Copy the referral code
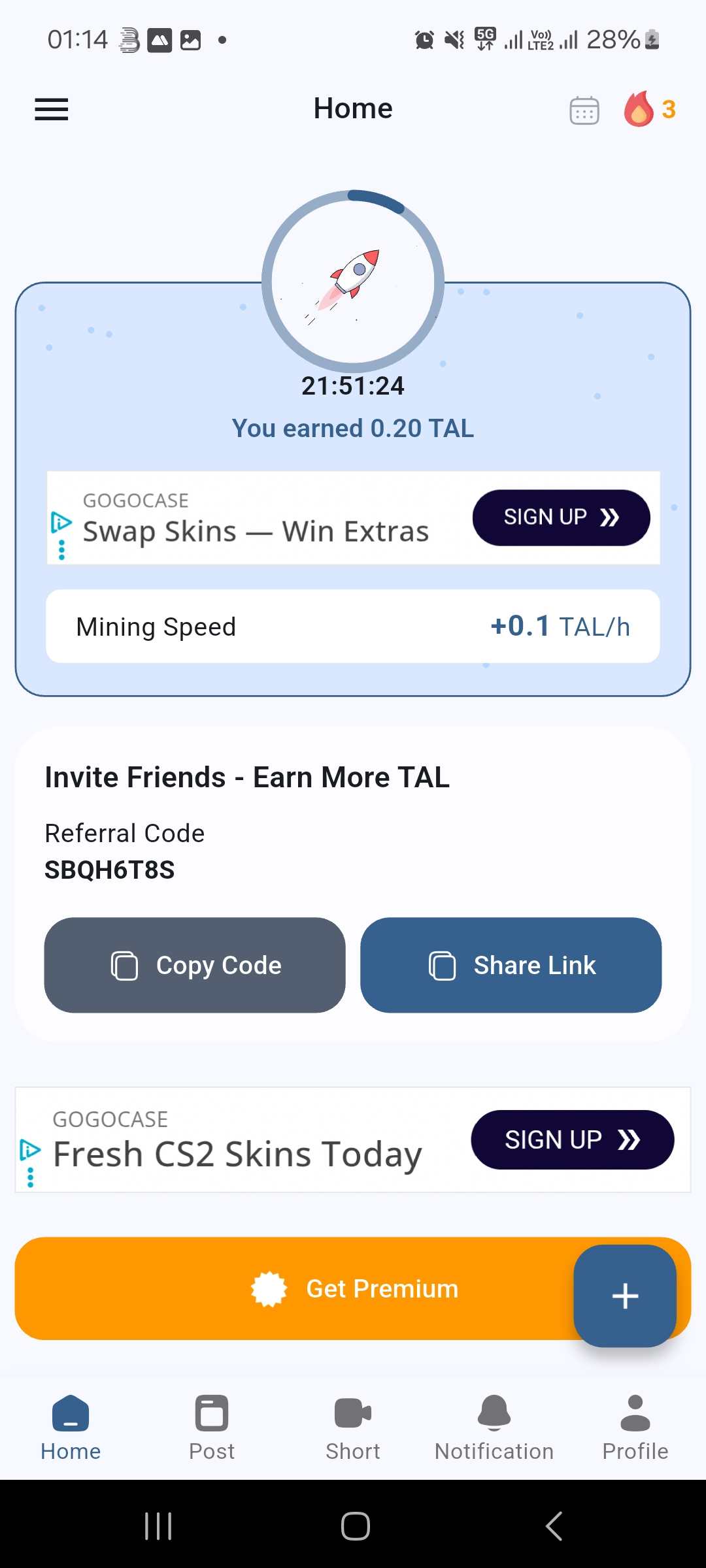This screenshot has width=706, height=1568. point(195,965)
